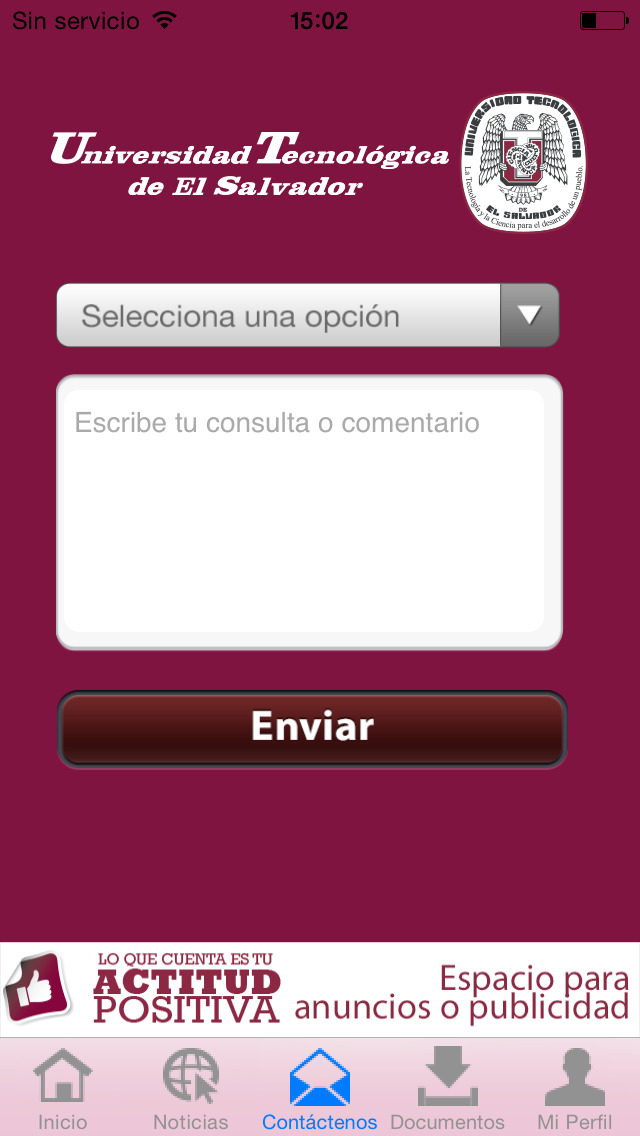Tap the Enviar button
Image resolution: width=640 pixels, height=1136 pixels.
click(312, 728)
